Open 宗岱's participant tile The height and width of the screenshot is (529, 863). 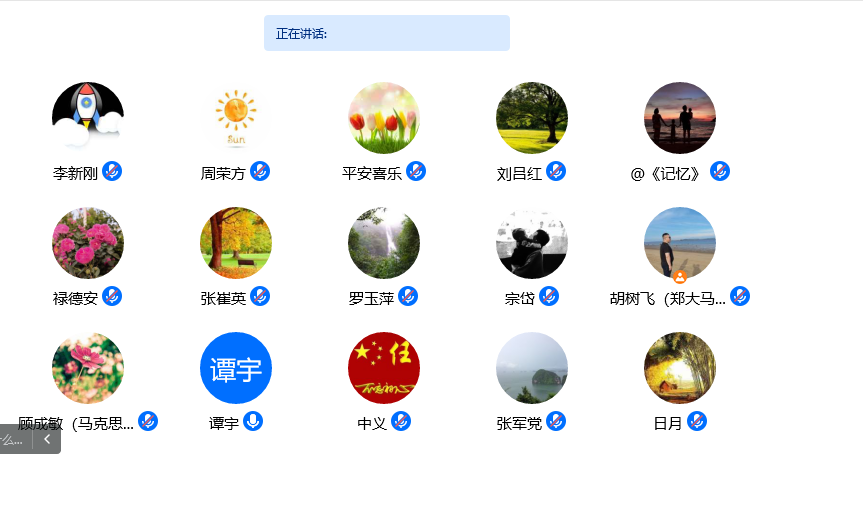point(532,243)
